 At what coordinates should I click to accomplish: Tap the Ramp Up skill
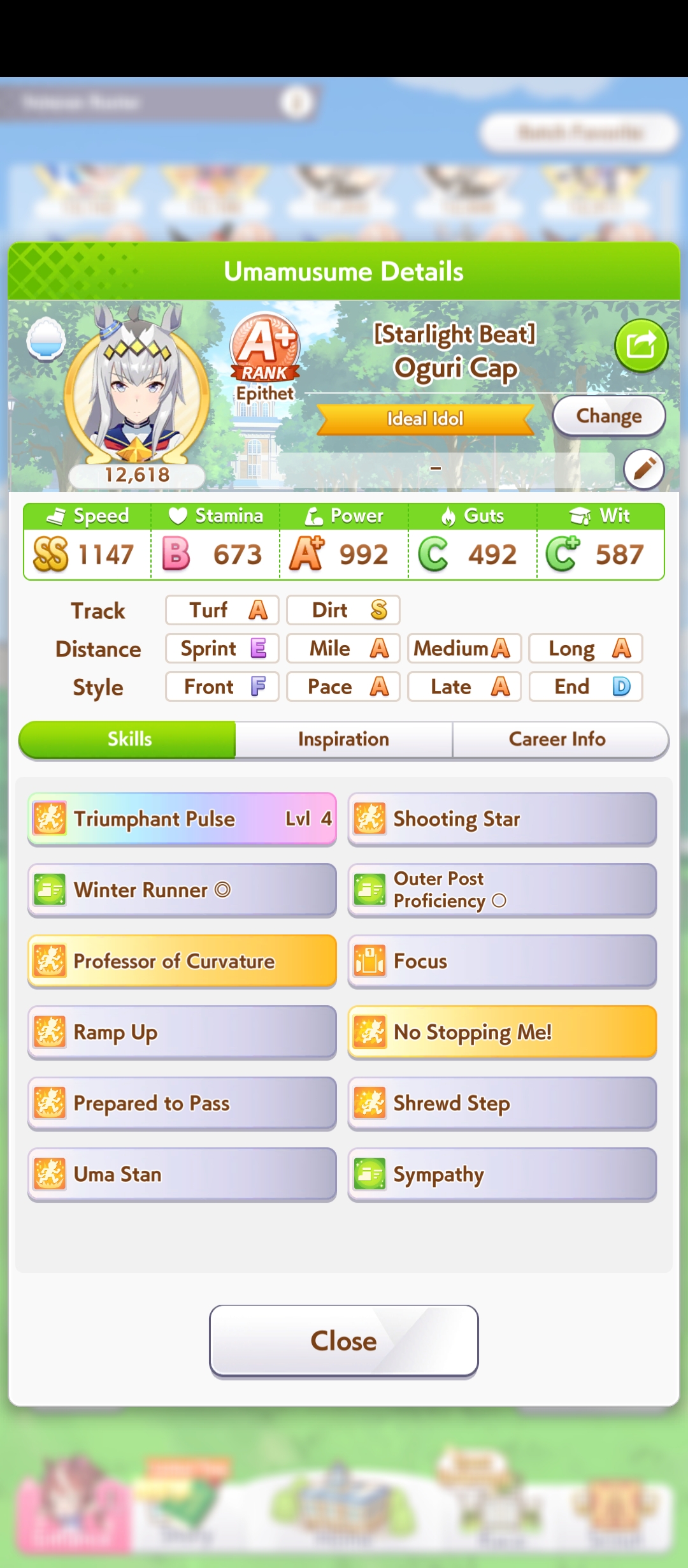pos(182,1032)
